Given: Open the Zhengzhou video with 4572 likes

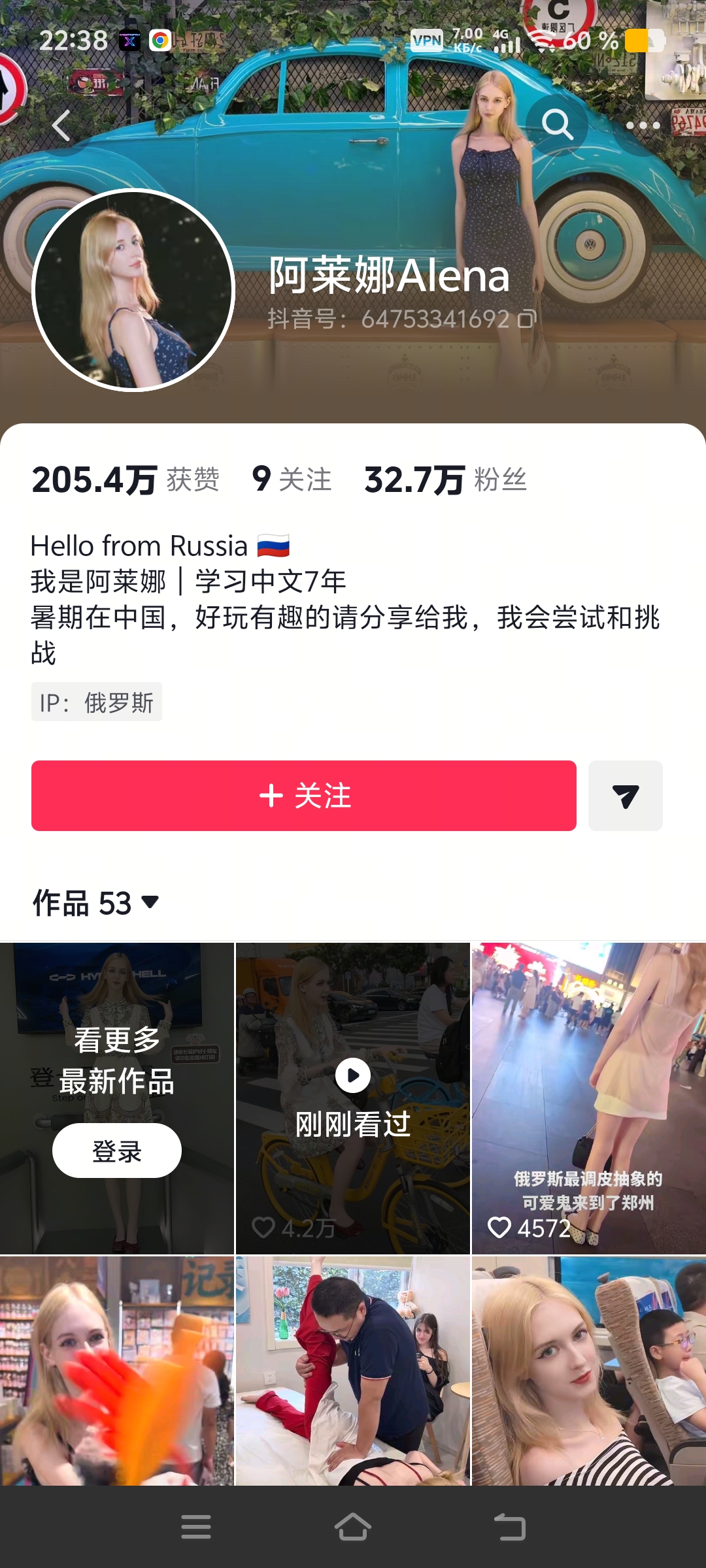Looking at the screenshot, I should (x=589, y=1098).
